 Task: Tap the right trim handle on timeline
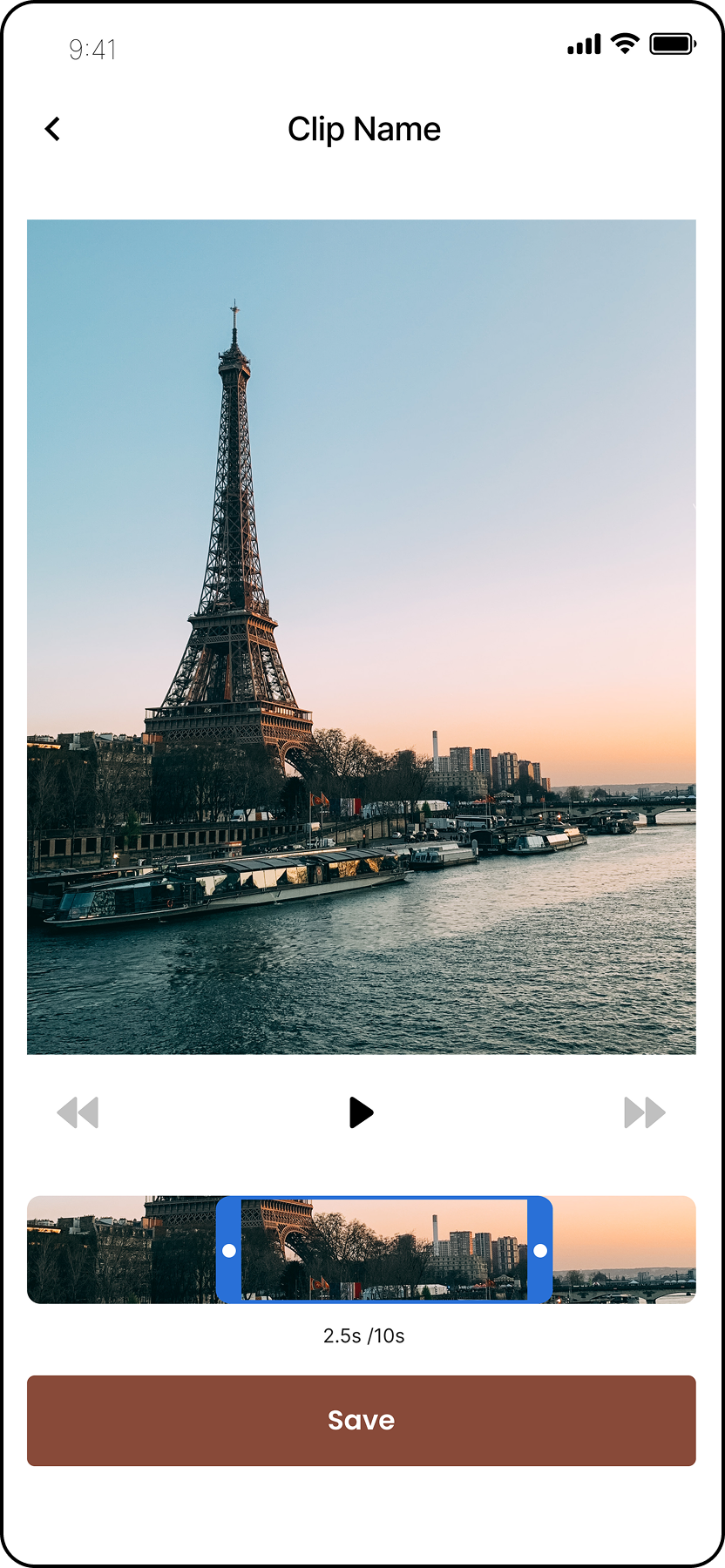(540, 1250)
